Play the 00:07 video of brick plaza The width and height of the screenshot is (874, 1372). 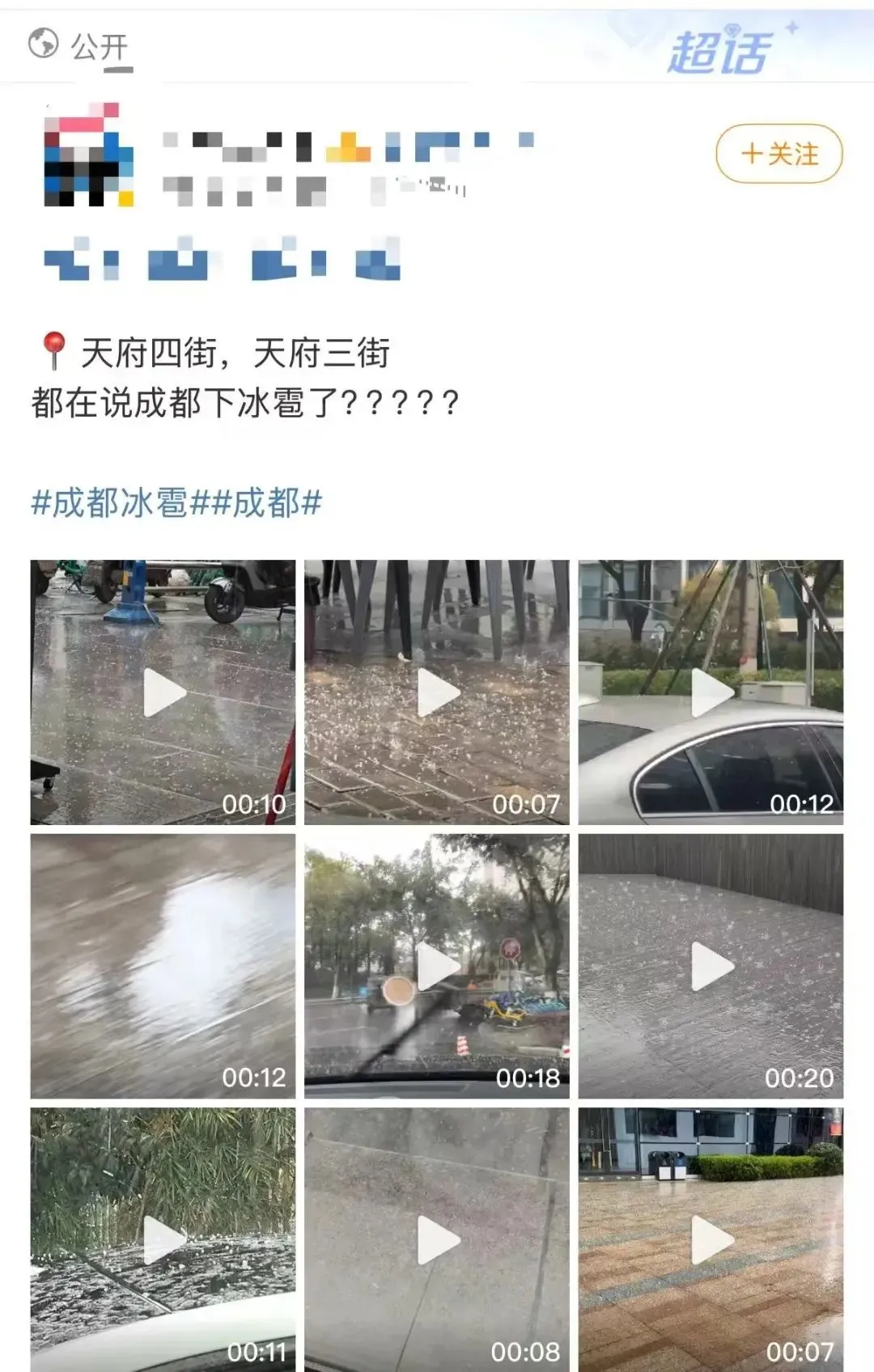(711, 1239)
